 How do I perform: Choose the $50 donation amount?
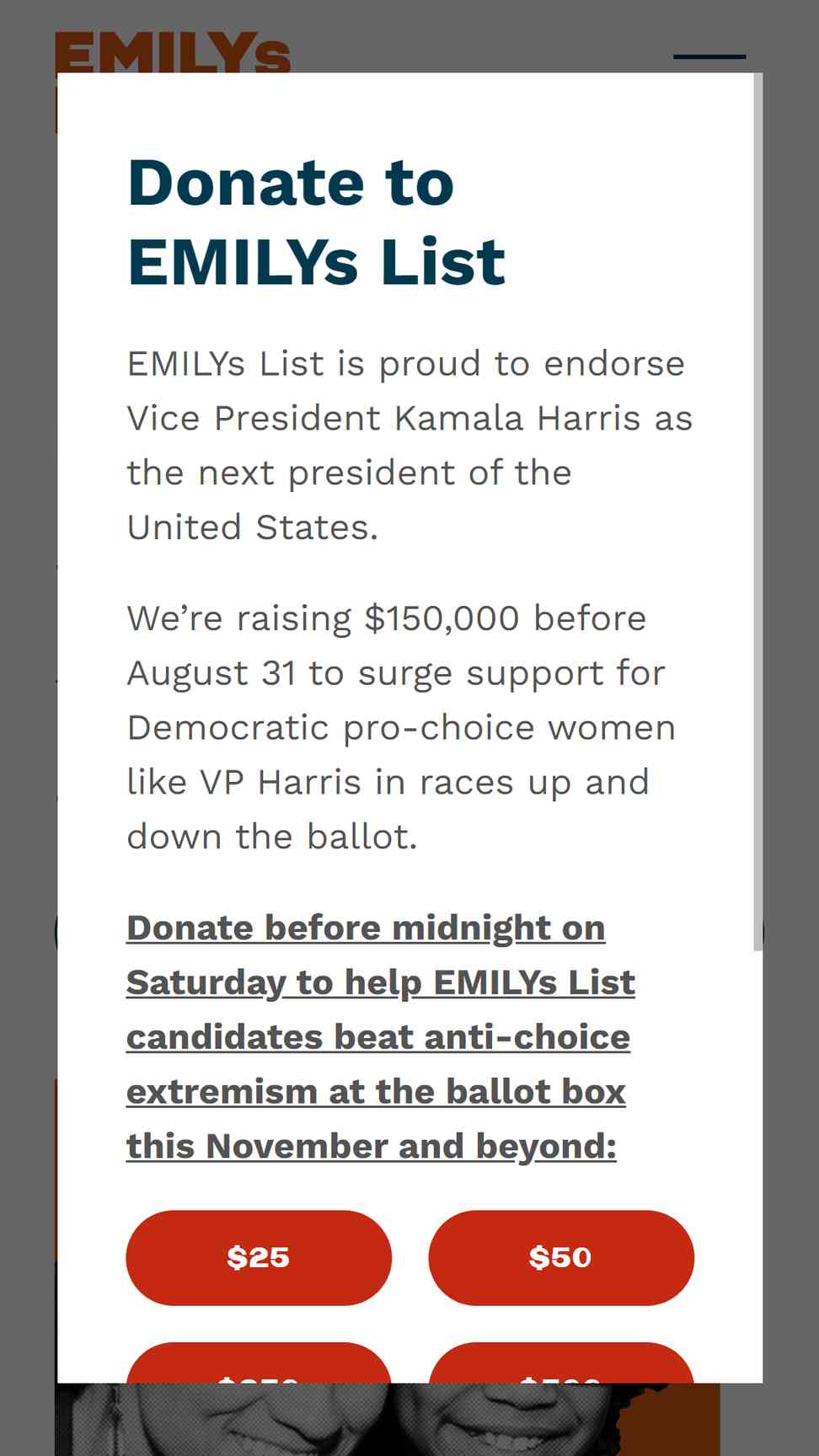pyautogui.click(x=561, y=1257)
